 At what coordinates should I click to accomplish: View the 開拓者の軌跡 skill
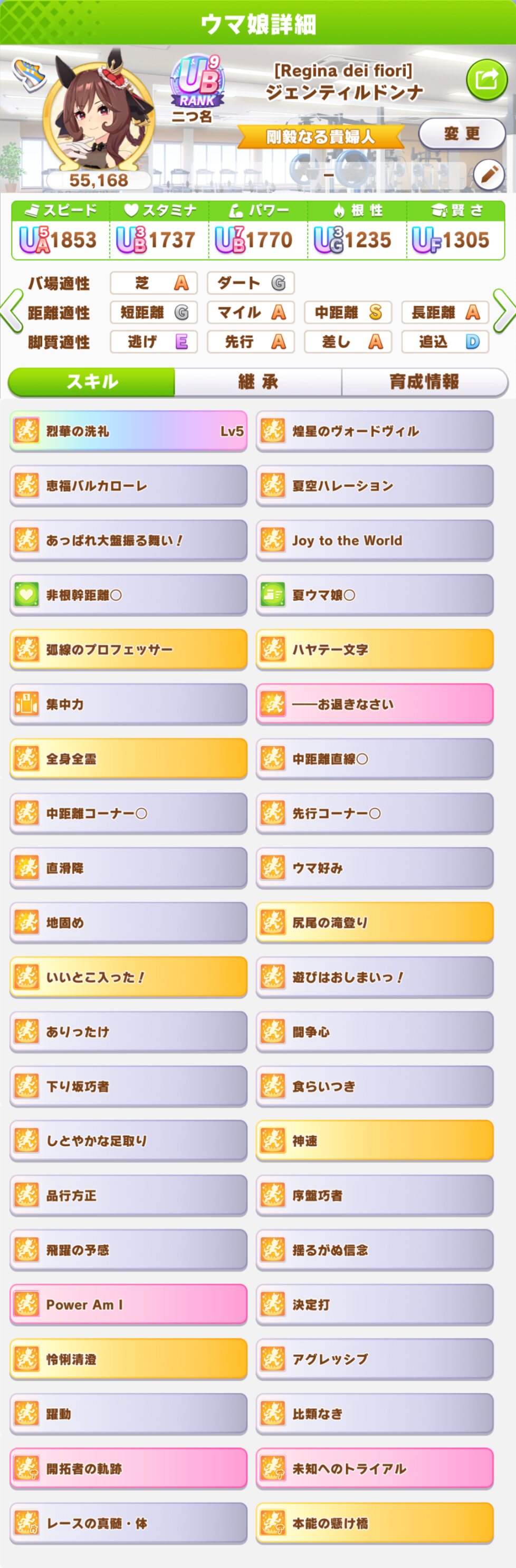click(129, 1469)
